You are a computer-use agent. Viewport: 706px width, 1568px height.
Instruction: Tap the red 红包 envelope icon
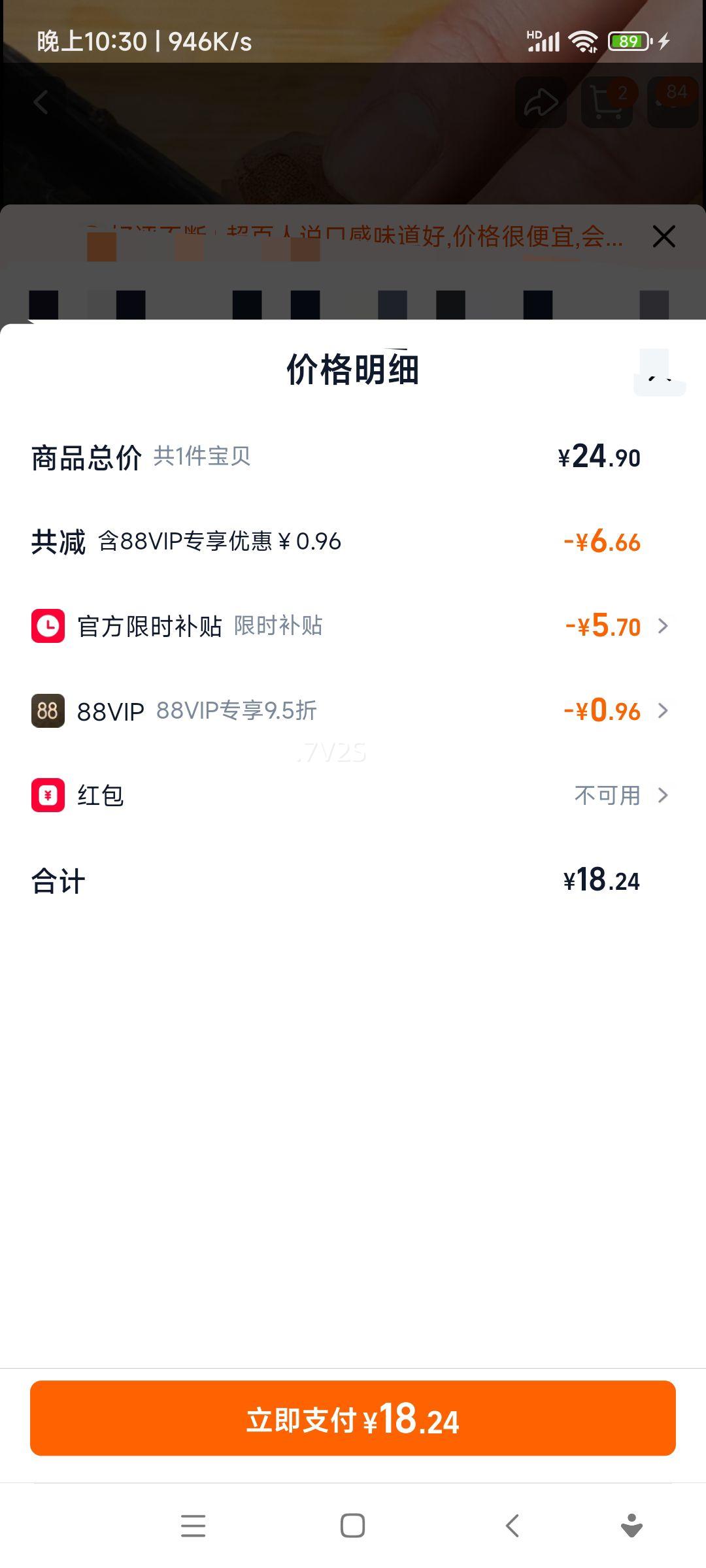[x=47, y=795]
